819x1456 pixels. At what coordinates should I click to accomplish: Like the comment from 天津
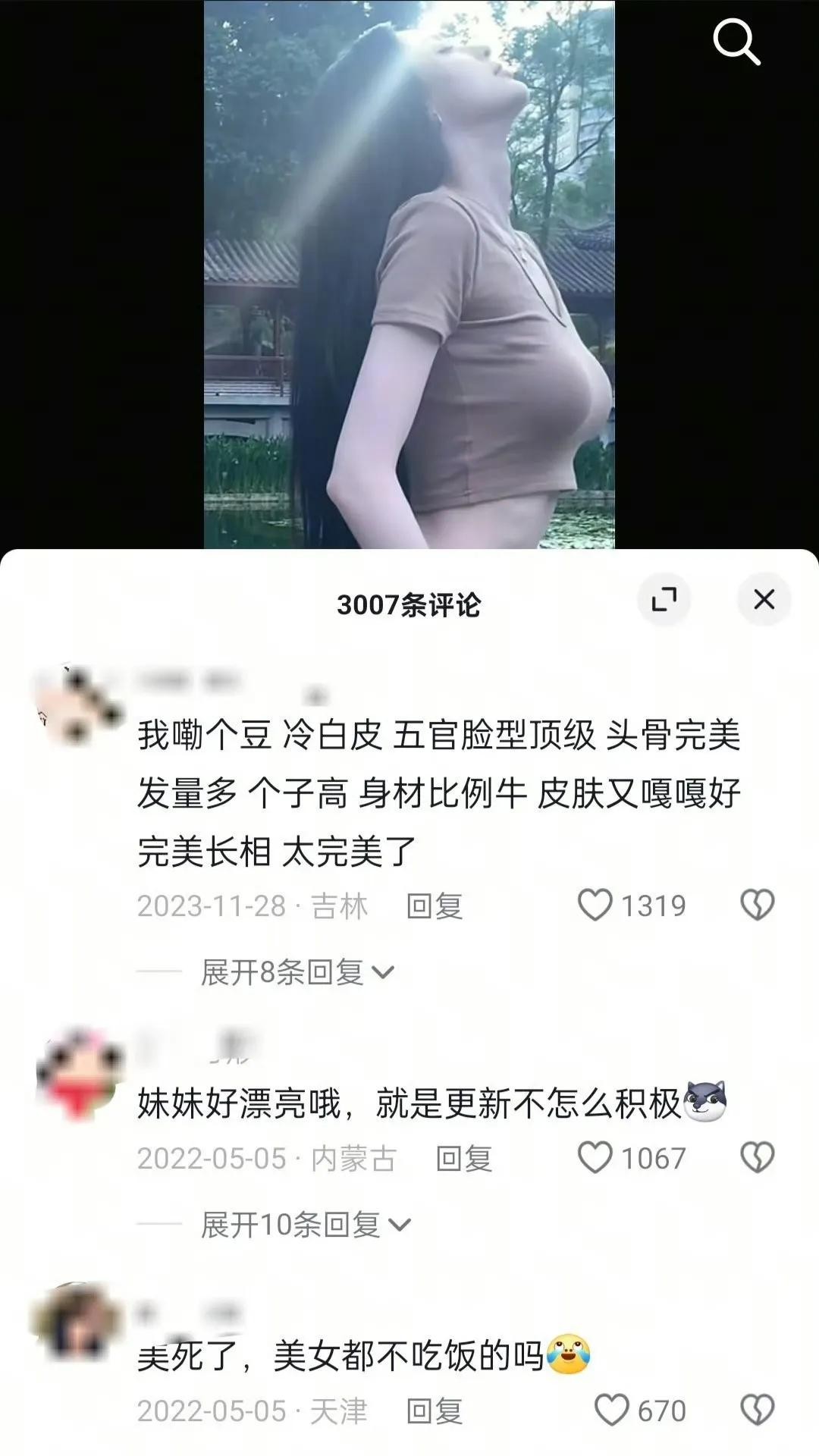point(611,1410)
